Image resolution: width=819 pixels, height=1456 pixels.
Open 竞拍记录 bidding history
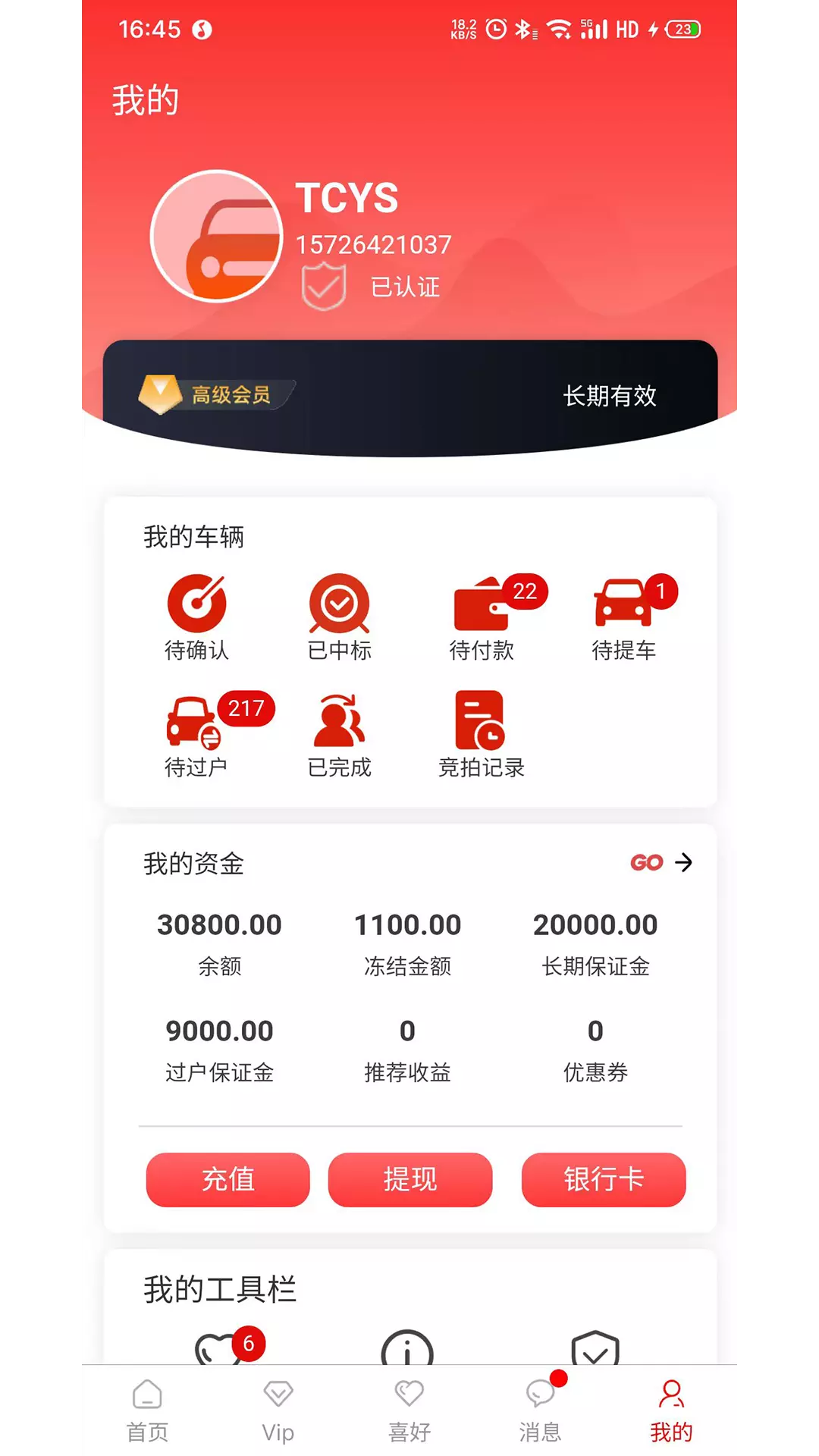coord(481,735)
